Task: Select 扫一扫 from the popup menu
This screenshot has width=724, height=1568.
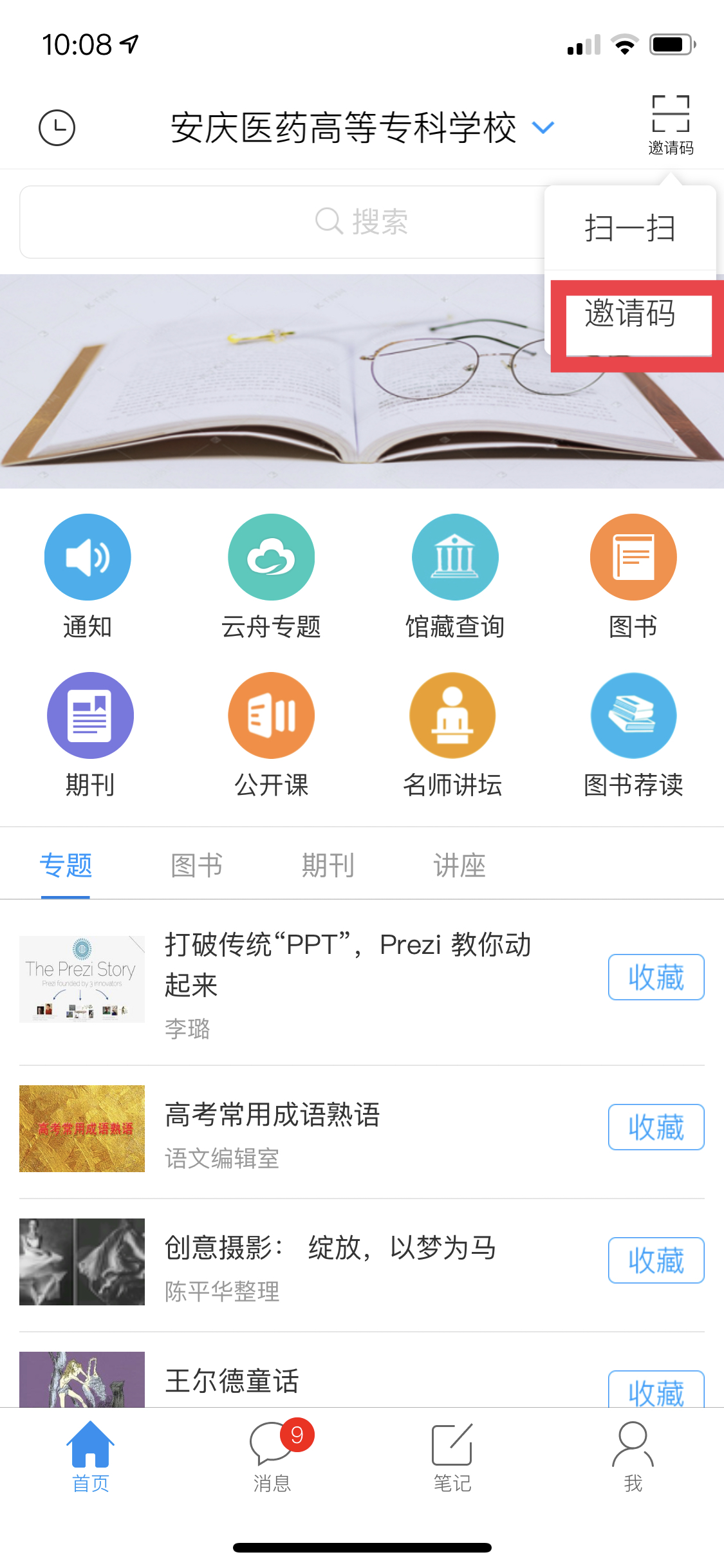Action: click(629, 229)
